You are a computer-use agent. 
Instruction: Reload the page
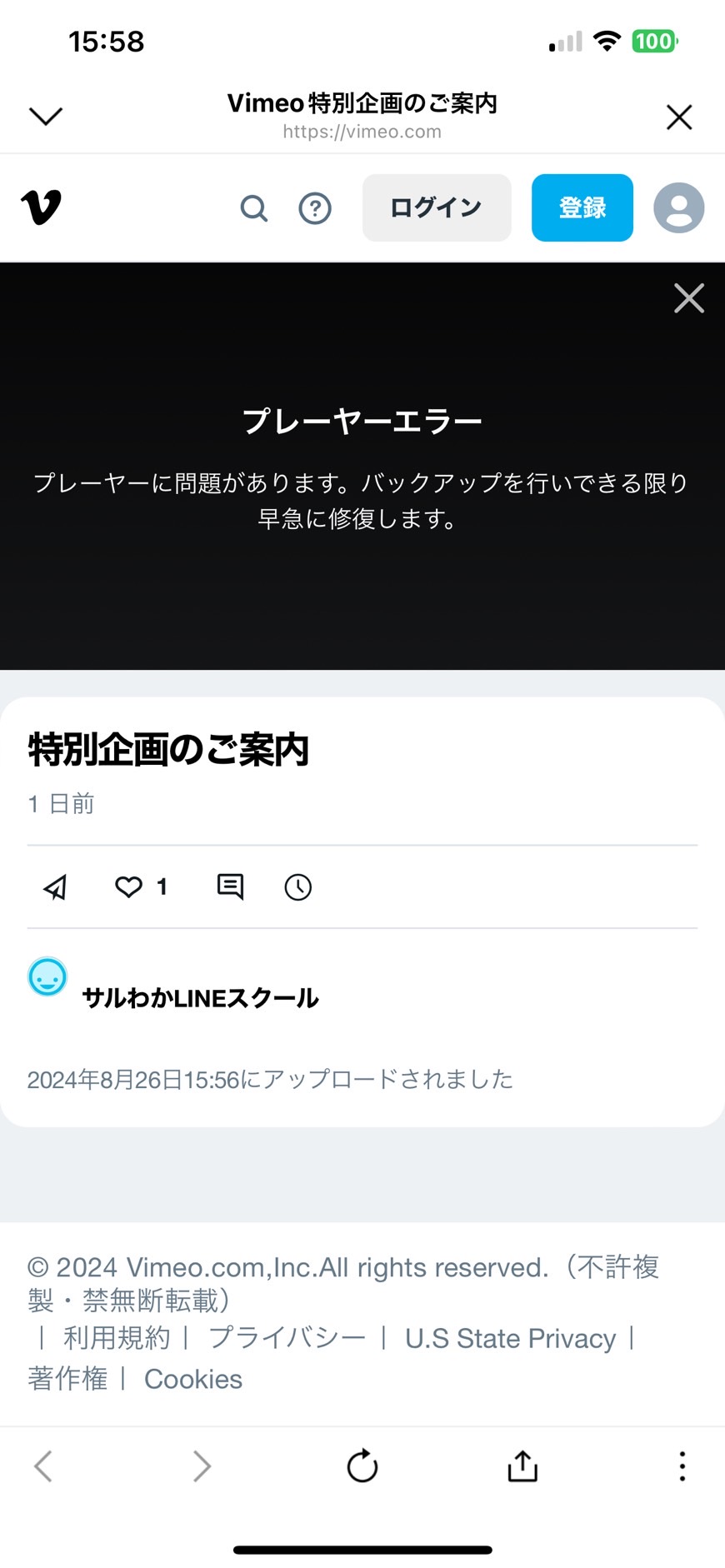pos(362,1466)
